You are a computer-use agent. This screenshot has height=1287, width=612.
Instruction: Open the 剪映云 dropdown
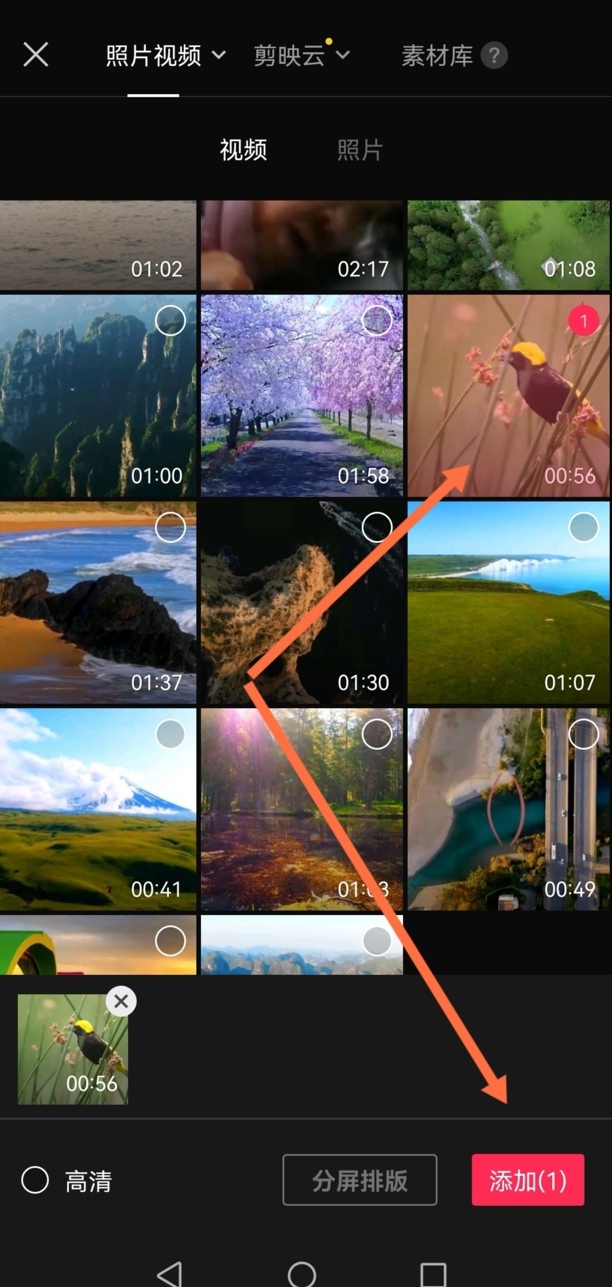point(300,56)
